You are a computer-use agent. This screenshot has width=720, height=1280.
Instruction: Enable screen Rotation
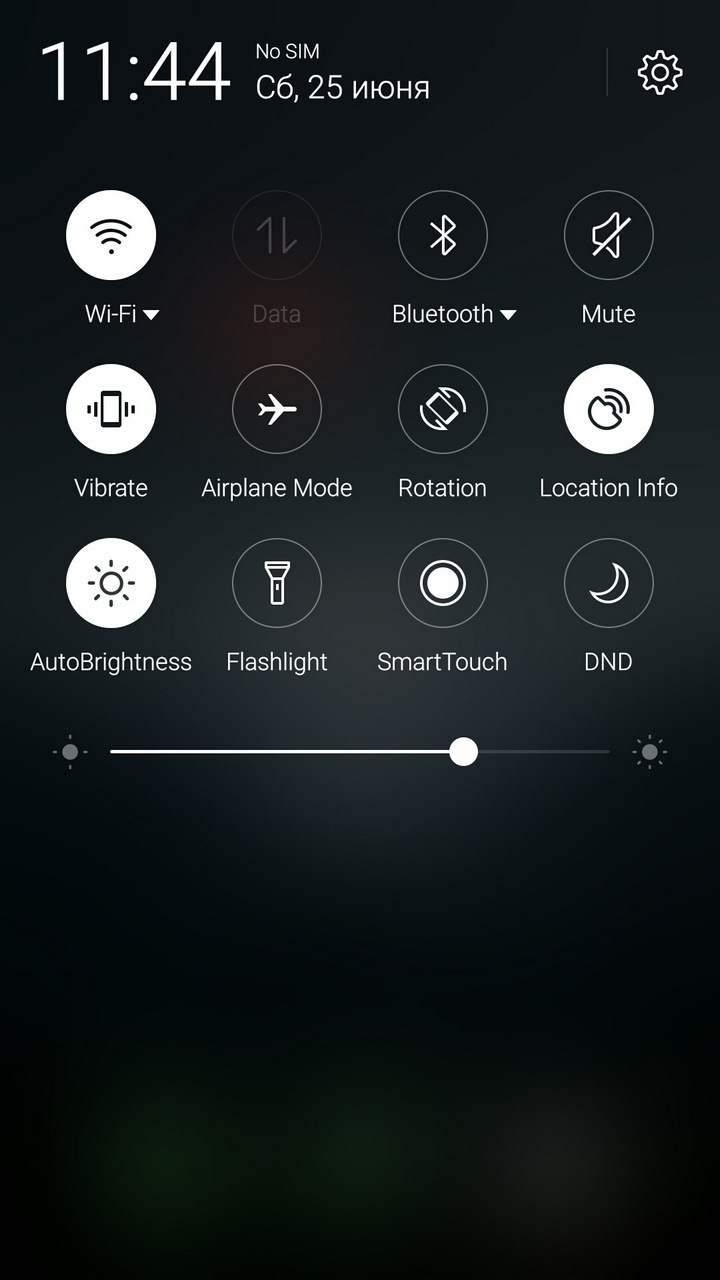[443, 409]
